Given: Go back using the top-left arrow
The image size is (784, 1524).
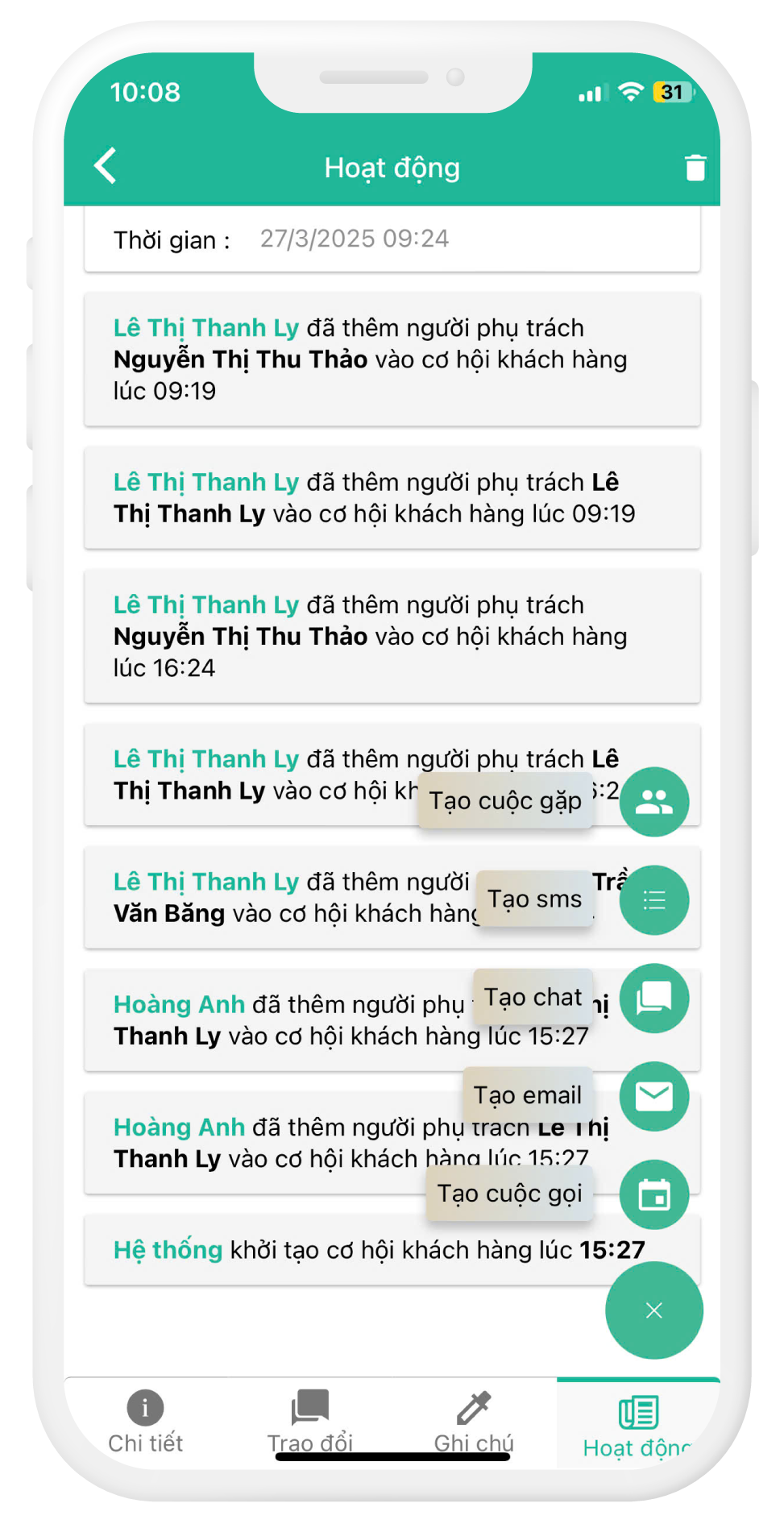Looking at the screenshot, I should coord(106,166).
